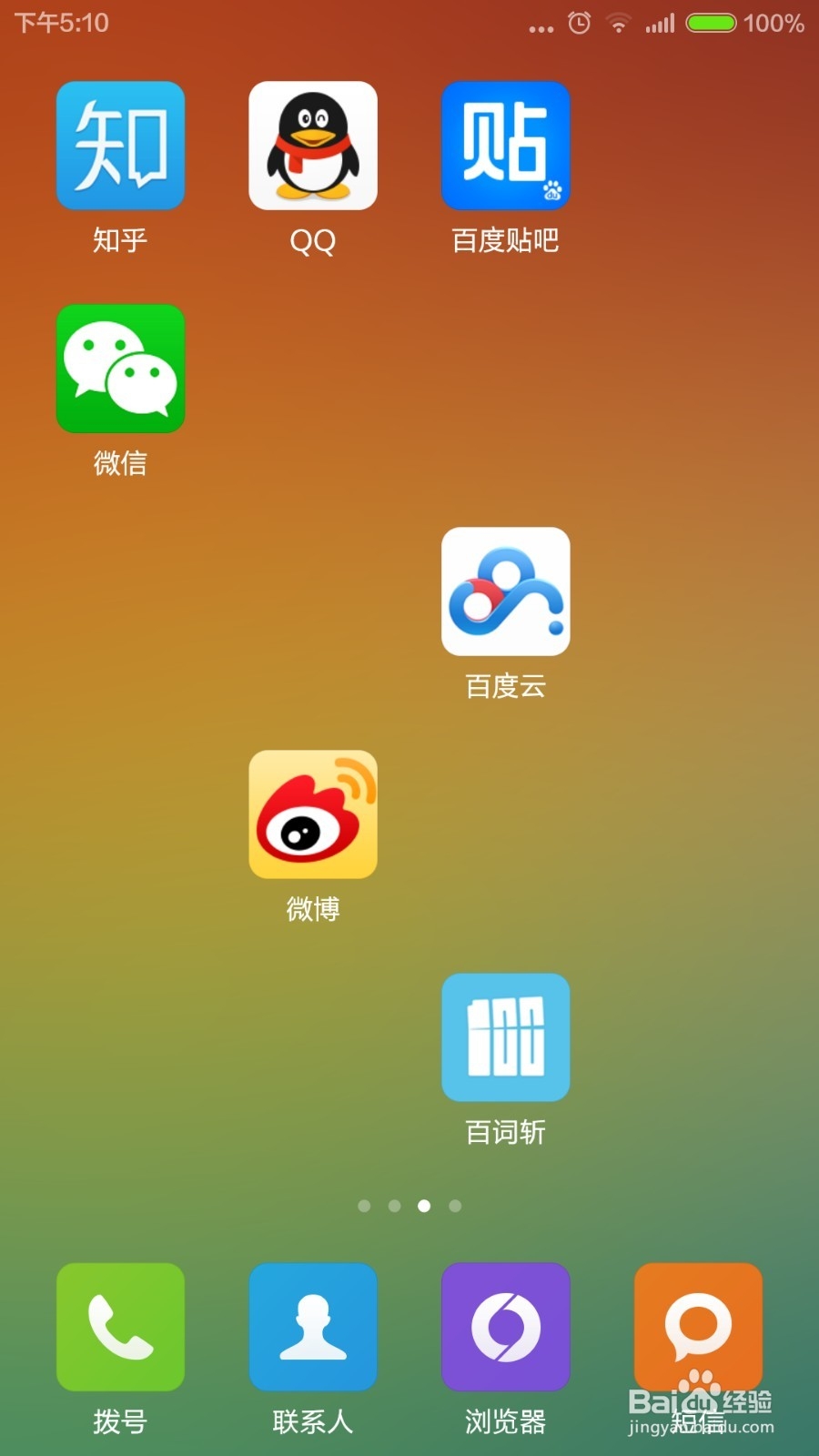Open the Messages (短信) app
This screenshot has height=1456, width=819.
click(x=697, y=1327)
